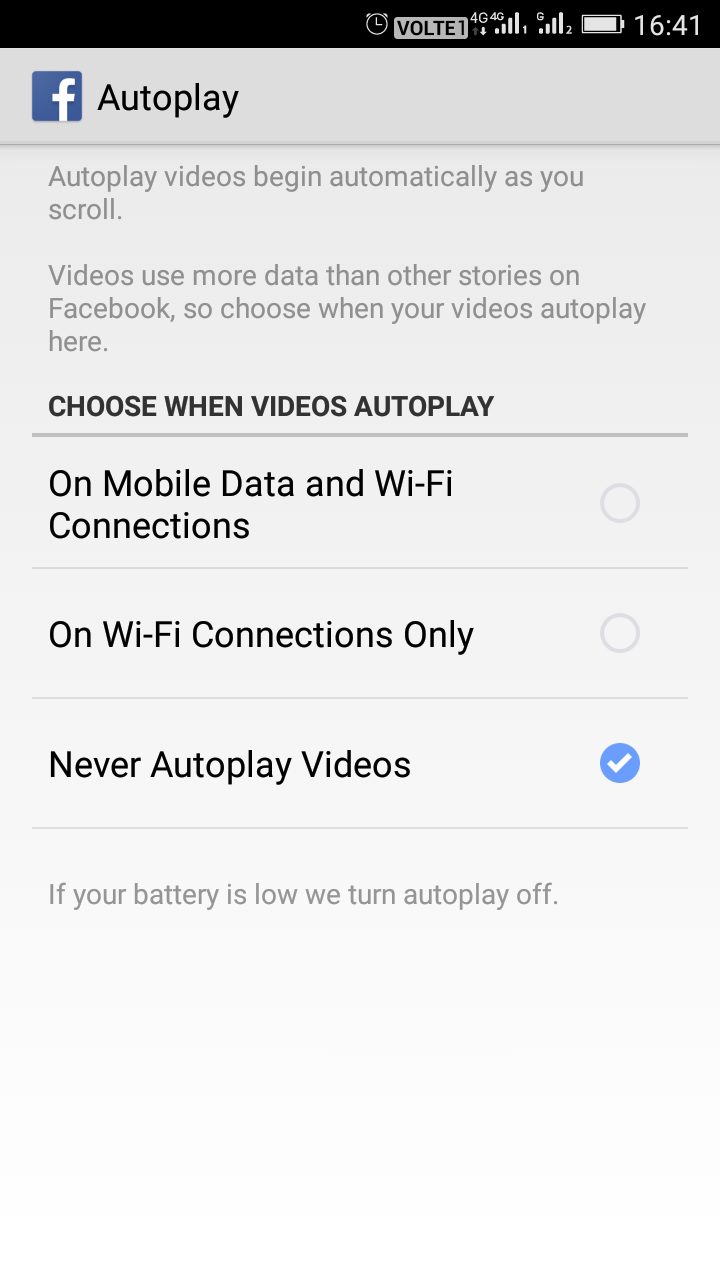720x1280 pixels.
Task: Choose On Wi-Fi Connections Only option
Action: click(360, 633)
